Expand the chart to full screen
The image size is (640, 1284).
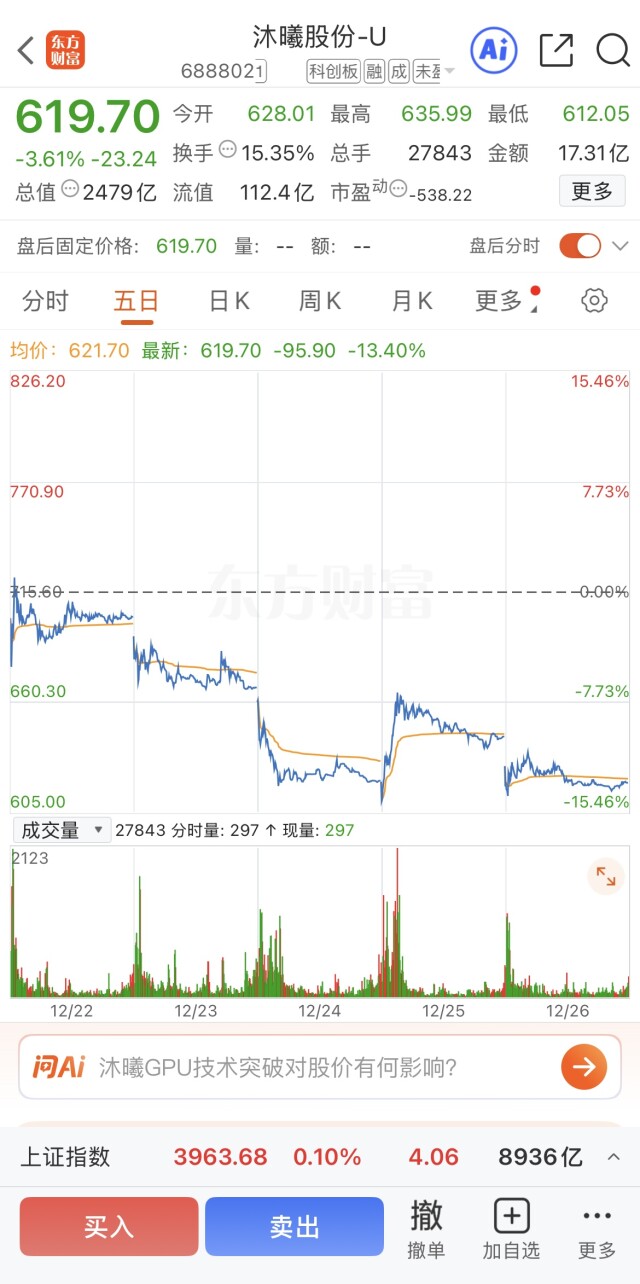pos(606,877)
